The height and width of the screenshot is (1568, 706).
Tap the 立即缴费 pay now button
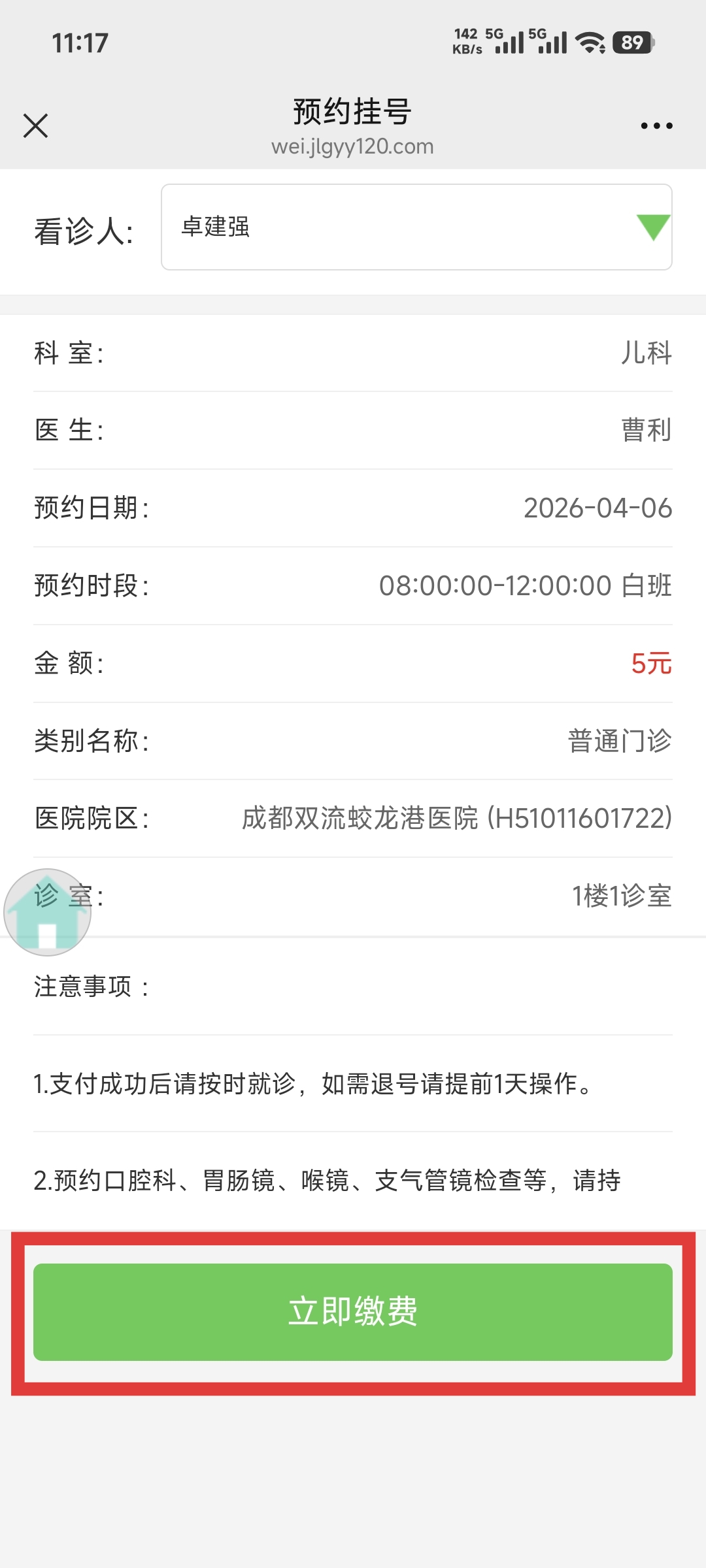coord(353,1312)
